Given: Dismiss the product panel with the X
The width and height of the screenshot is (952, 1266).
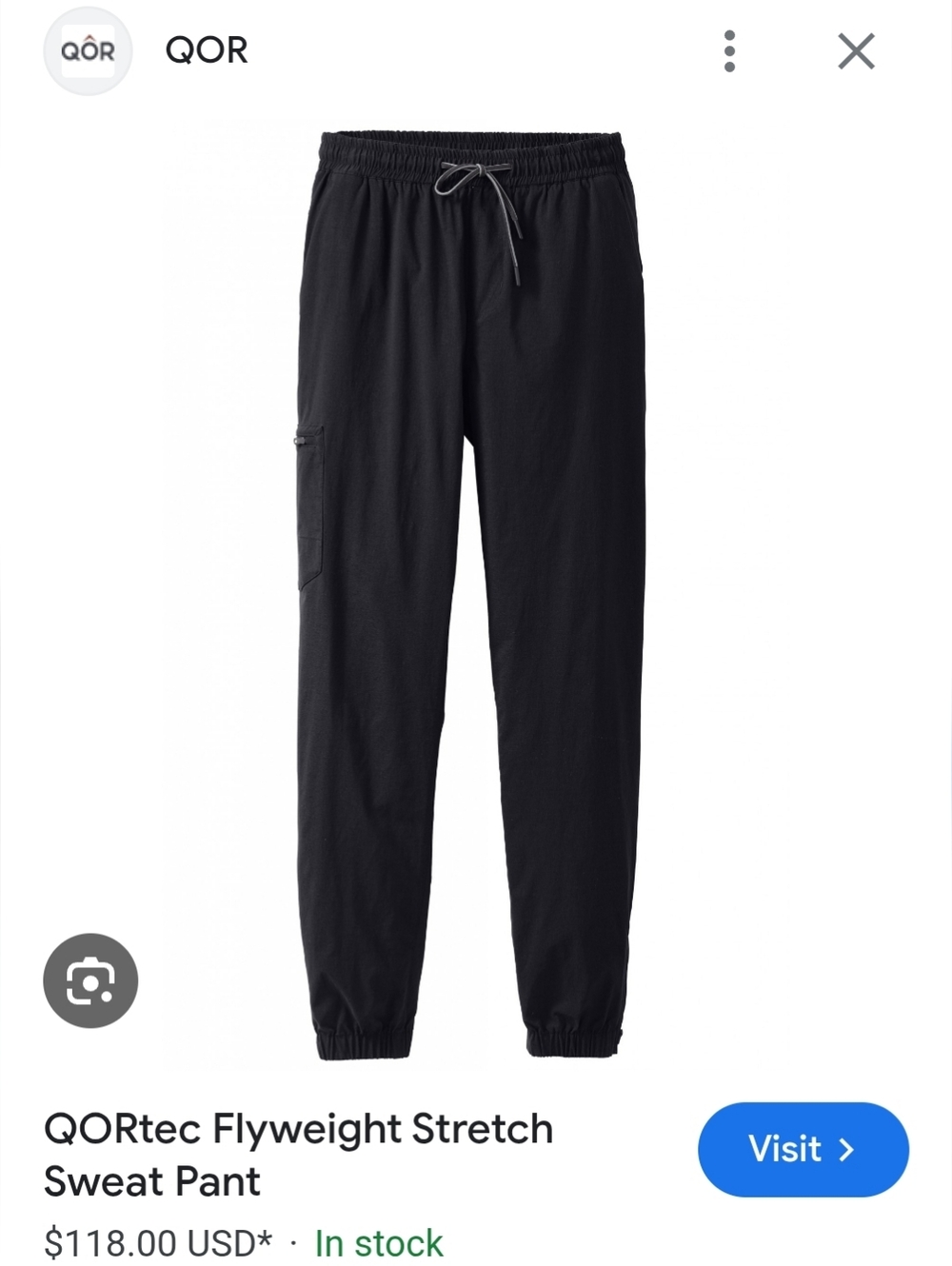Looking at the screenshot, I should tap(856, 51).
